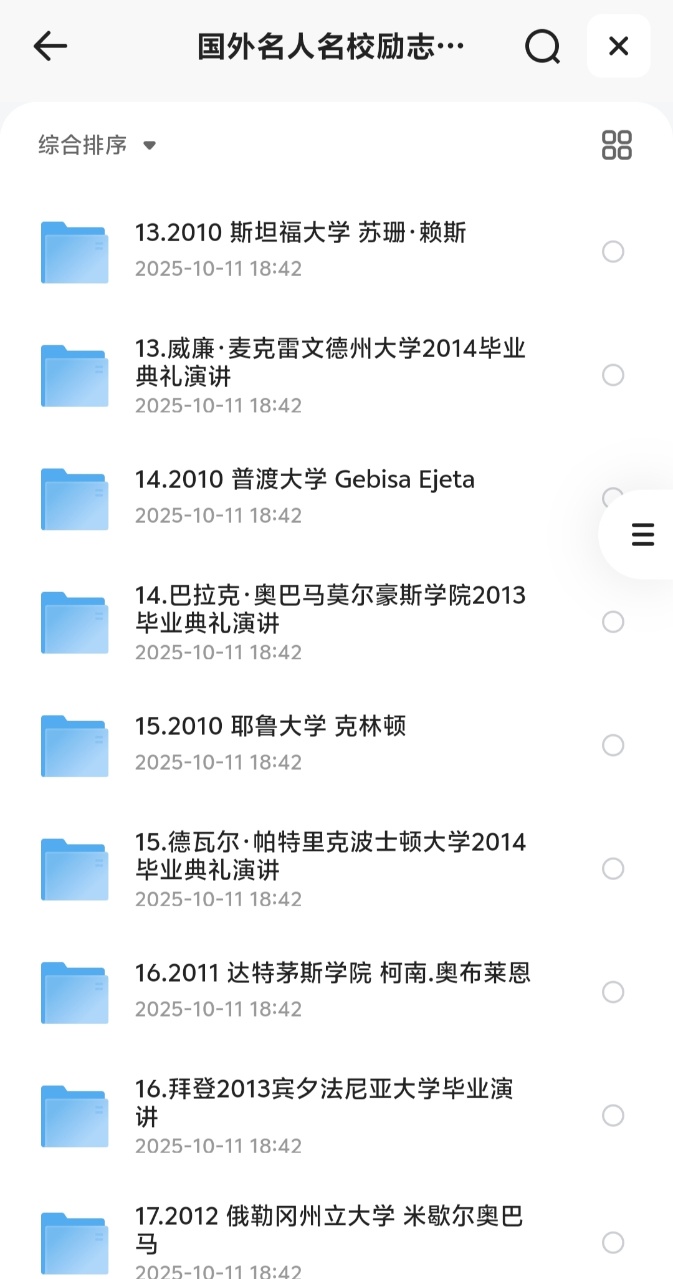Switch to grid view layout
The height and width of the screenshot is (1279, 673).
tap(616, 145)
